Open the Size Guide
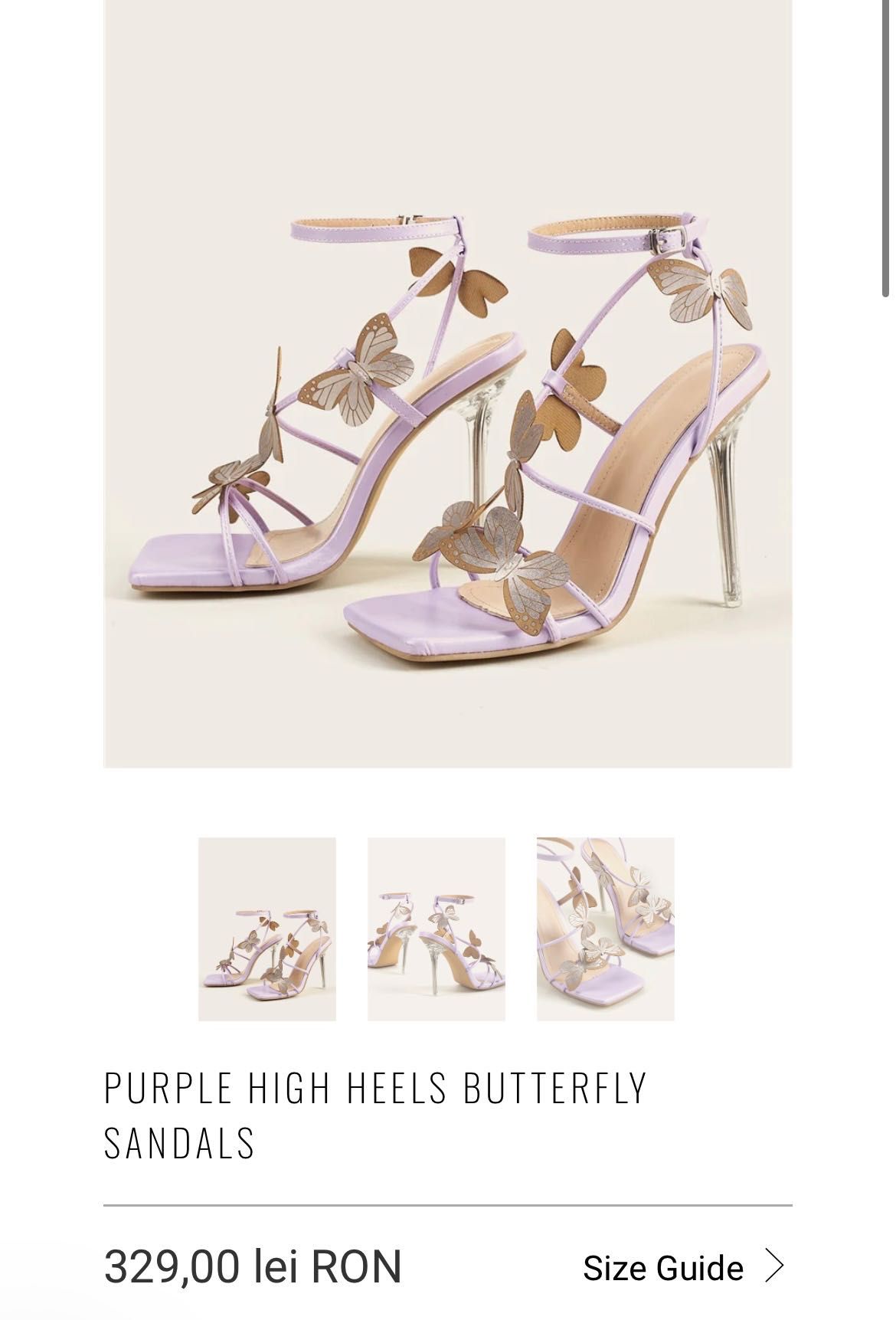The image size is (896, 1320). [x=683, y=1268]
